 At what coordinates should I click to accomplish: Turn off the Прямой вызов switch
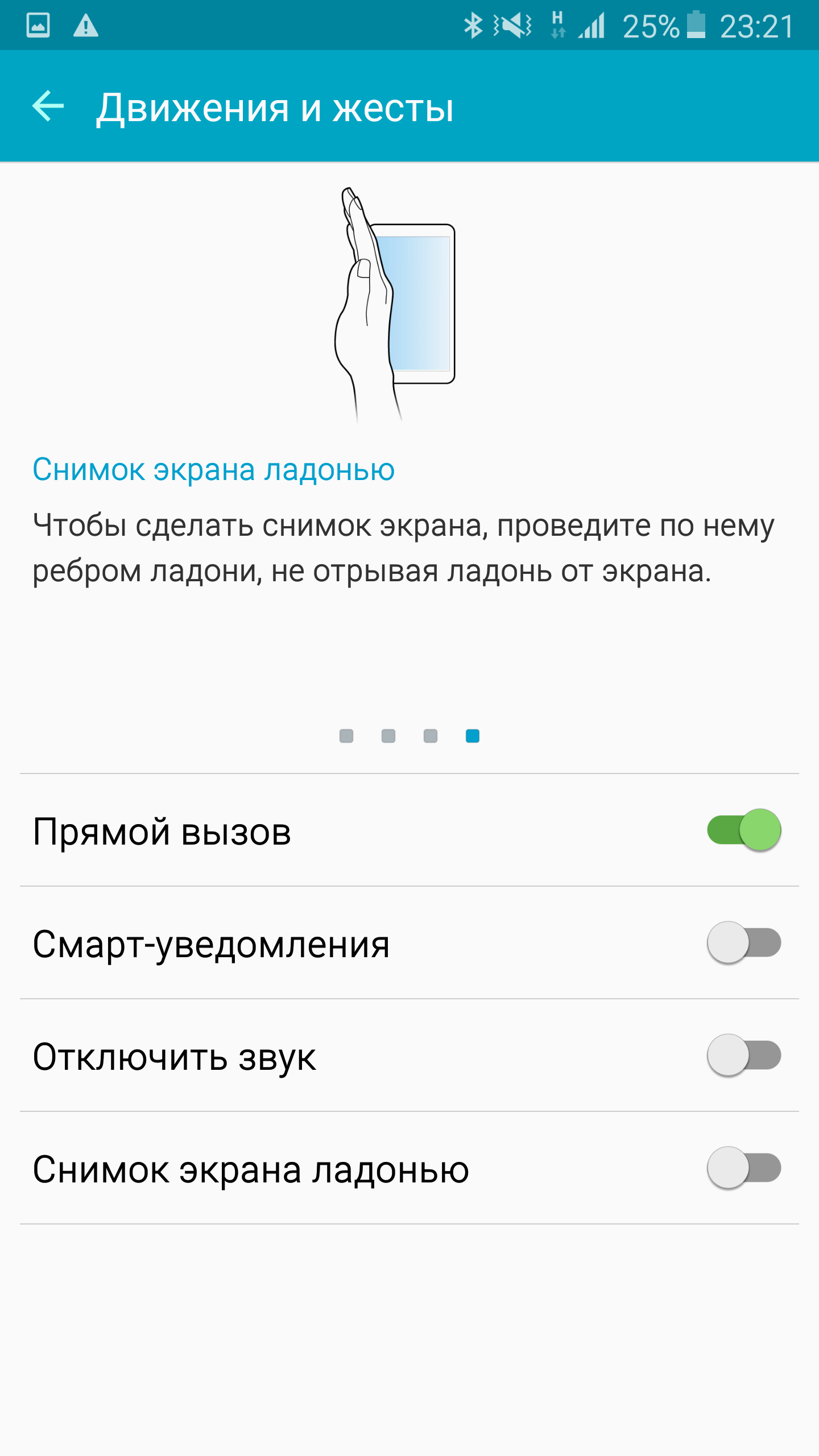click(744, 830)
